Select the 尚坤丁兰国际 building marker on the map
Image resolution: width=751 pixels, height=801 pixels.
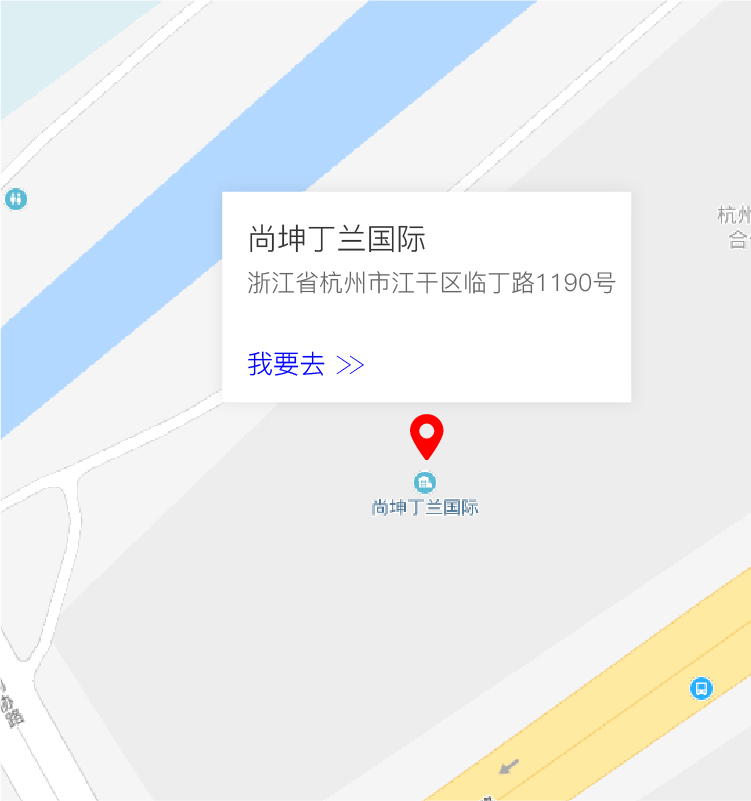point(425,483)
